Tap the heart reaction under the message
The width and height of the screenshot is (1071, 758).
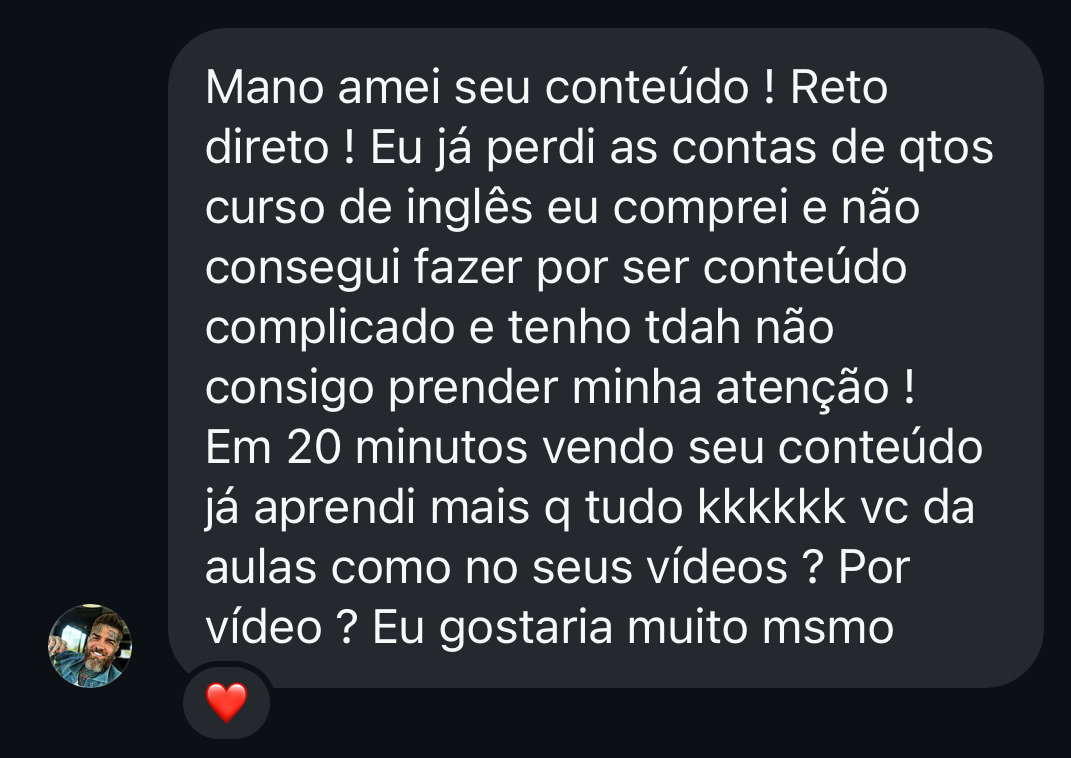(x=226, y=703)
